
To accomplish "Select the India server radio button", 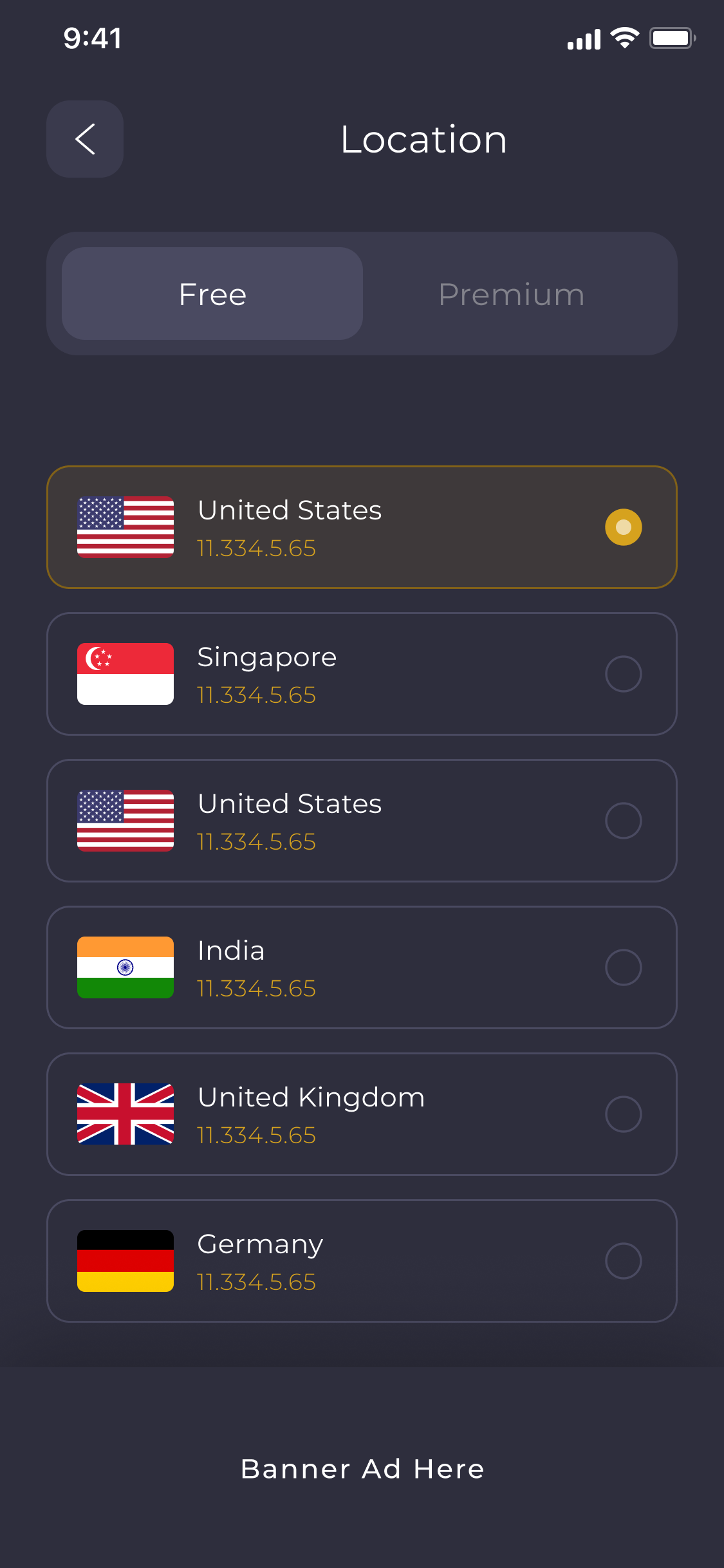I will [623, 967].
